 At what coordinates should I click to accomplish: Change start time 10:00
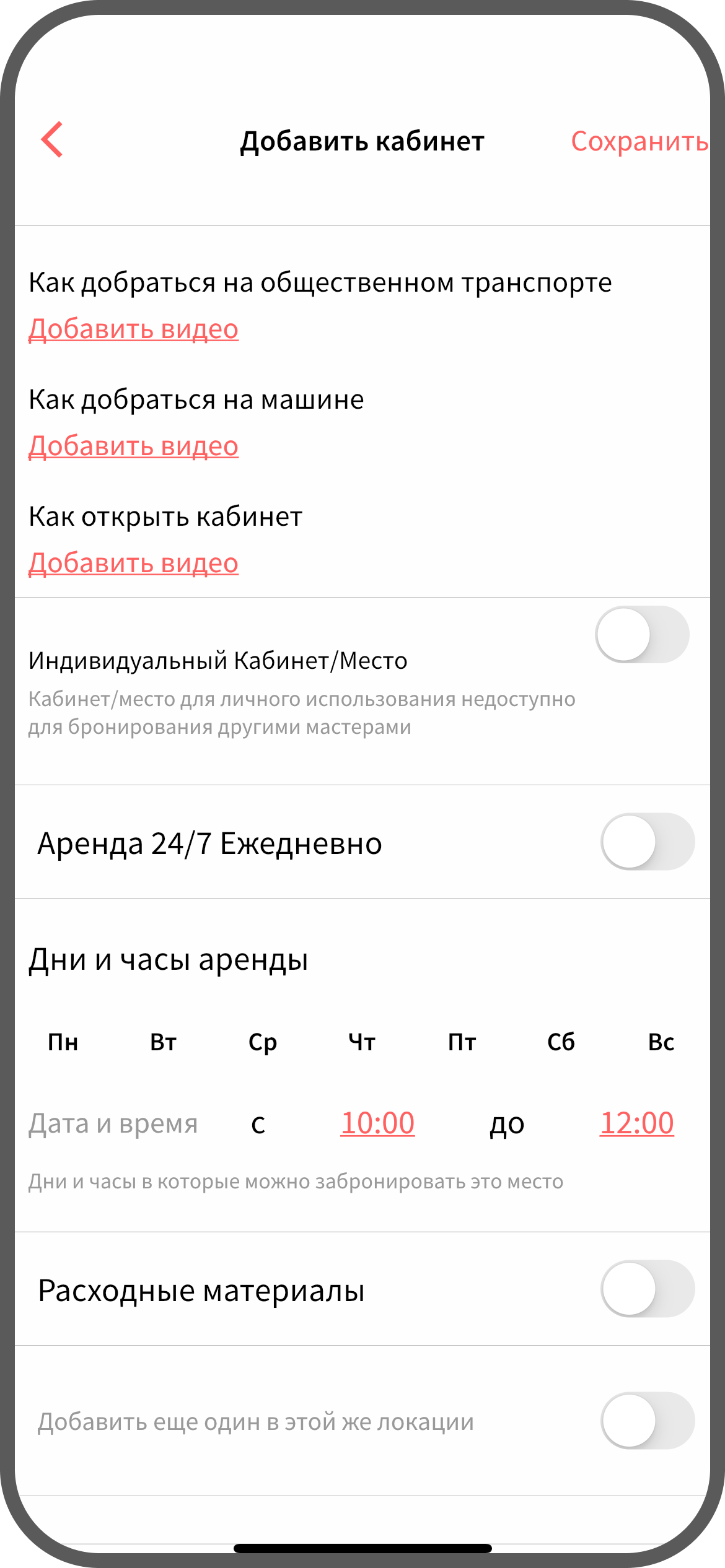(x=377, y=1123)
